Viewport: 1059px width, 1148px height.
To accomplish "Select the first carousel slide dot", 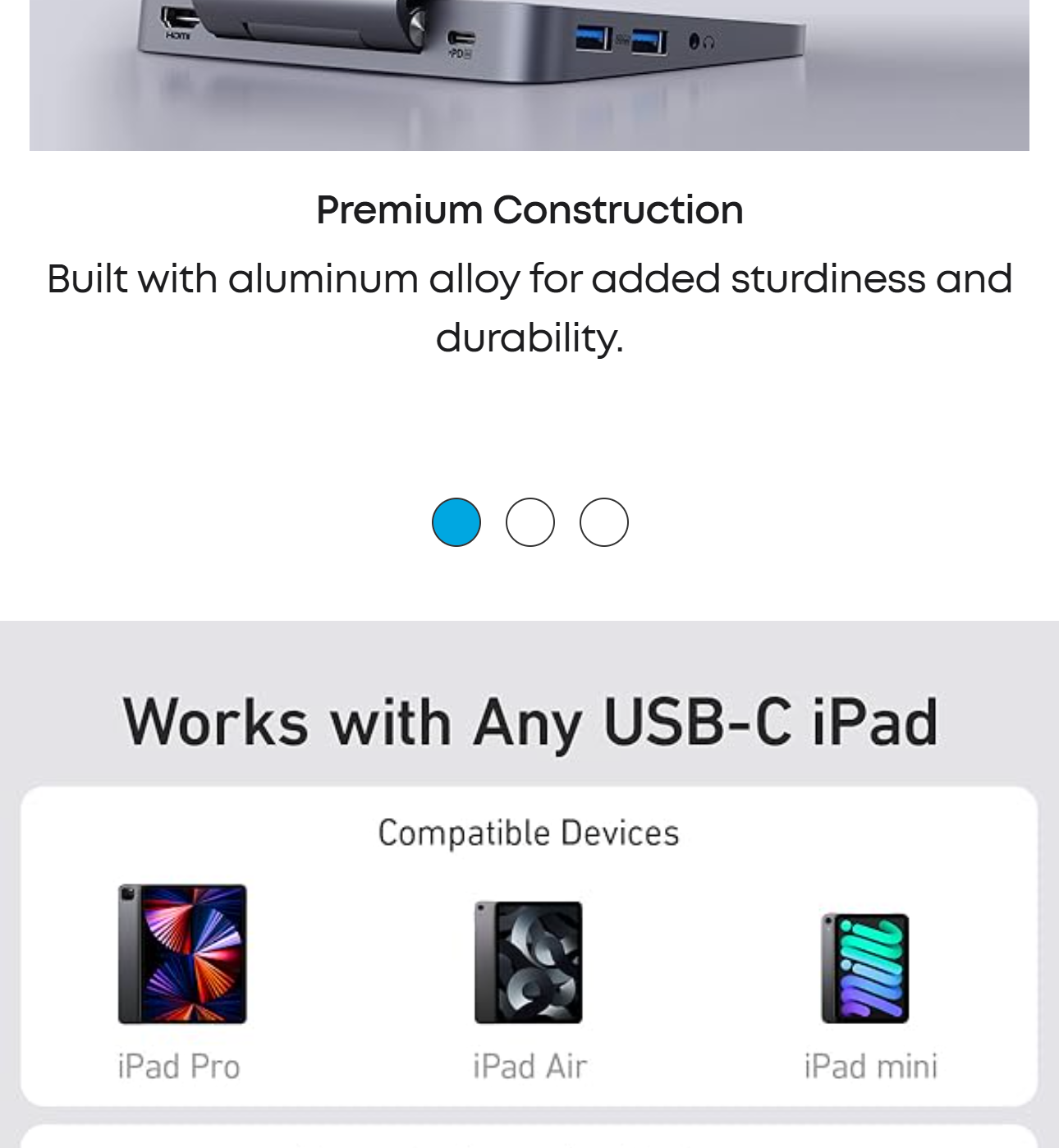I will coord(456,522).
